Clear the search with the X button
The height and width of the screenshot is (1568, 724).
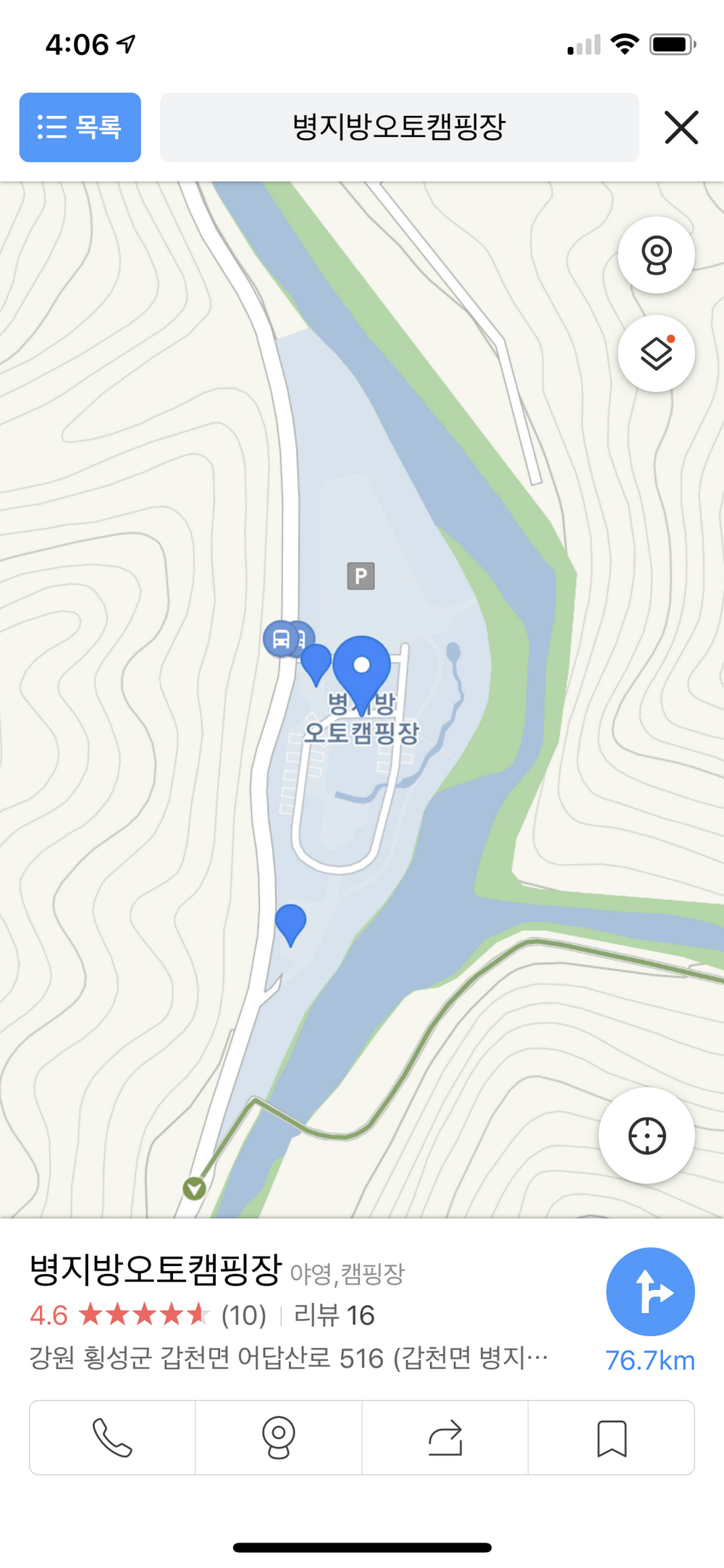[x=681, y=127]
